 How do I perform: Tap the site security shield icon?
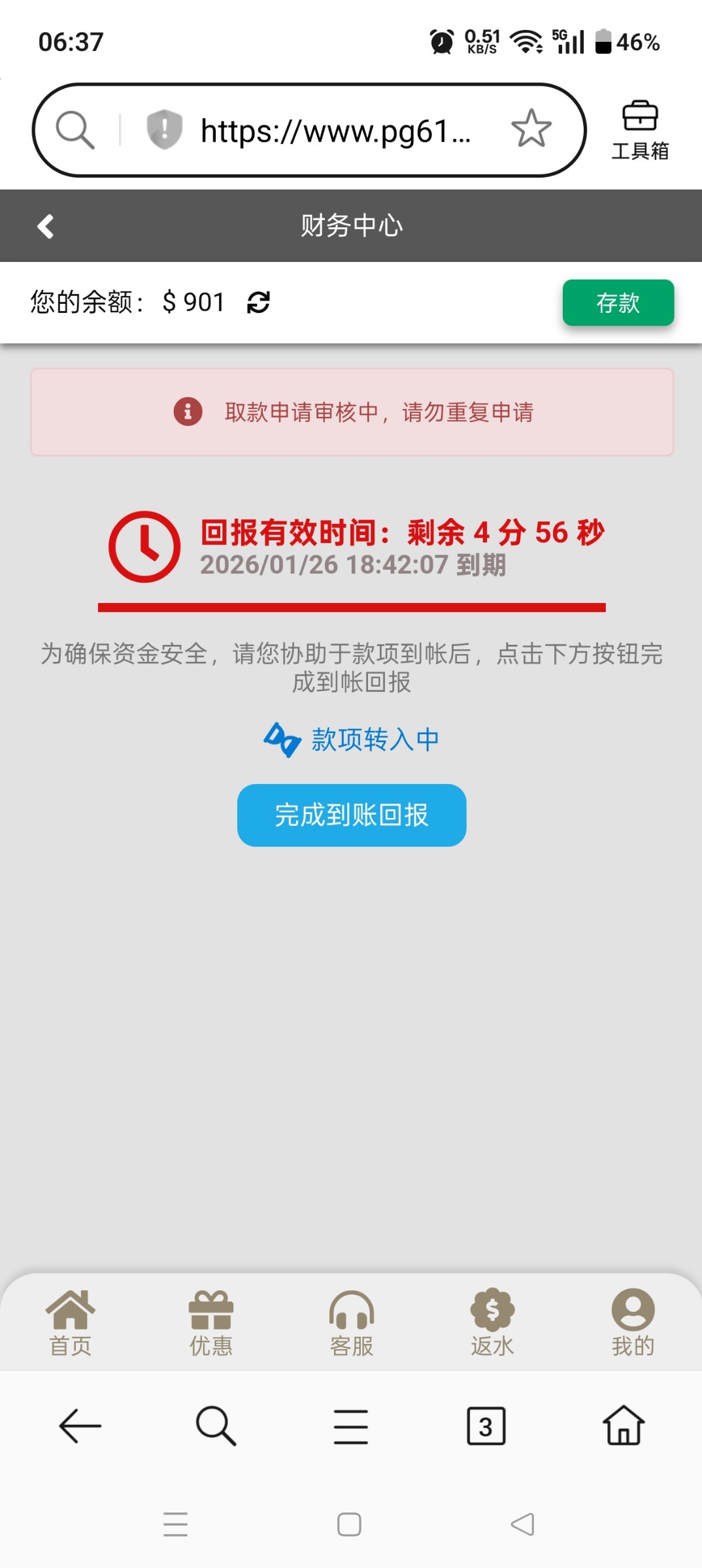[x=164, y=129]
